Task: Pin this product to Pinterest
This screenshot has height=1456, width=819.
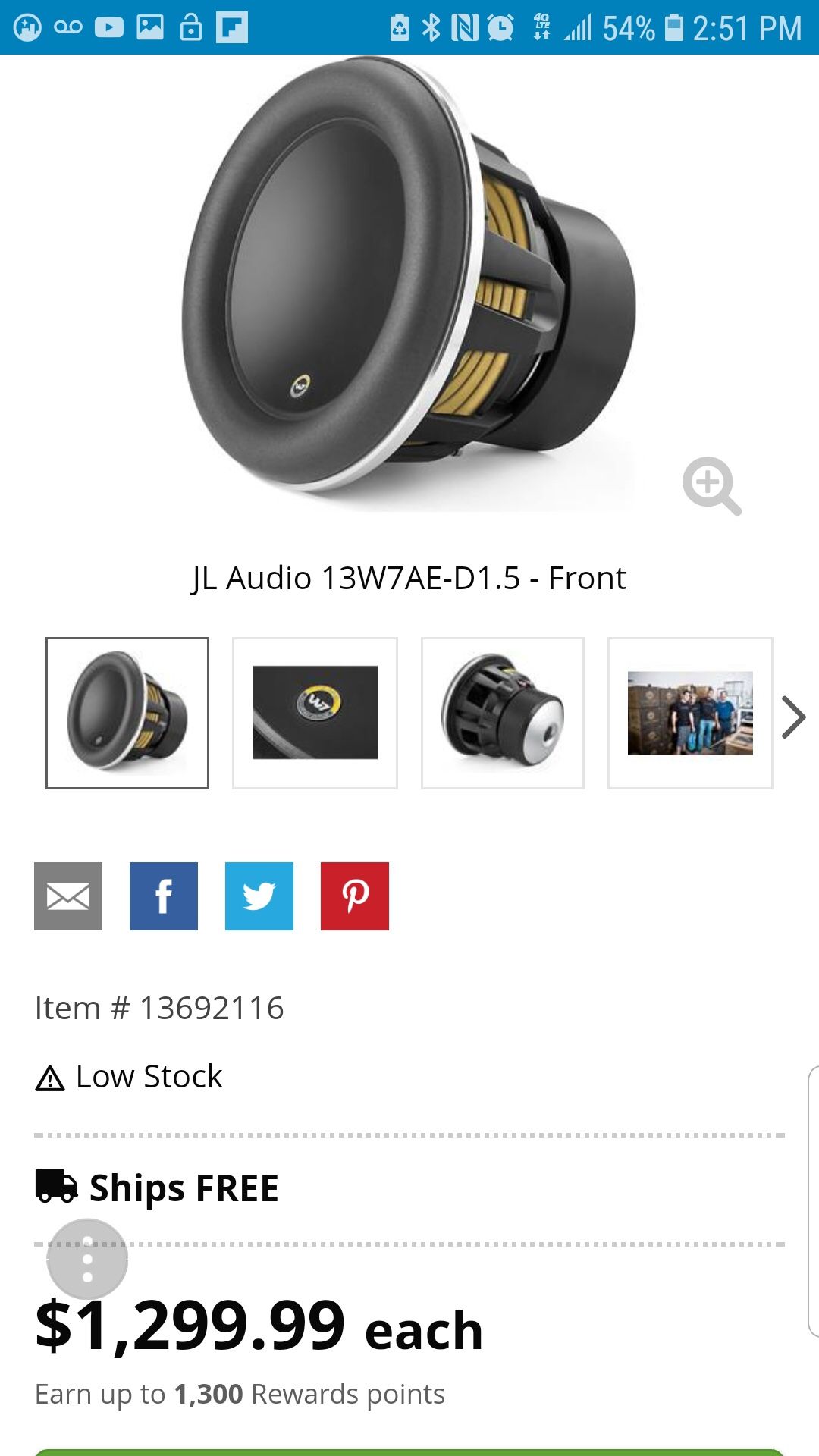Action: [354, 896]
